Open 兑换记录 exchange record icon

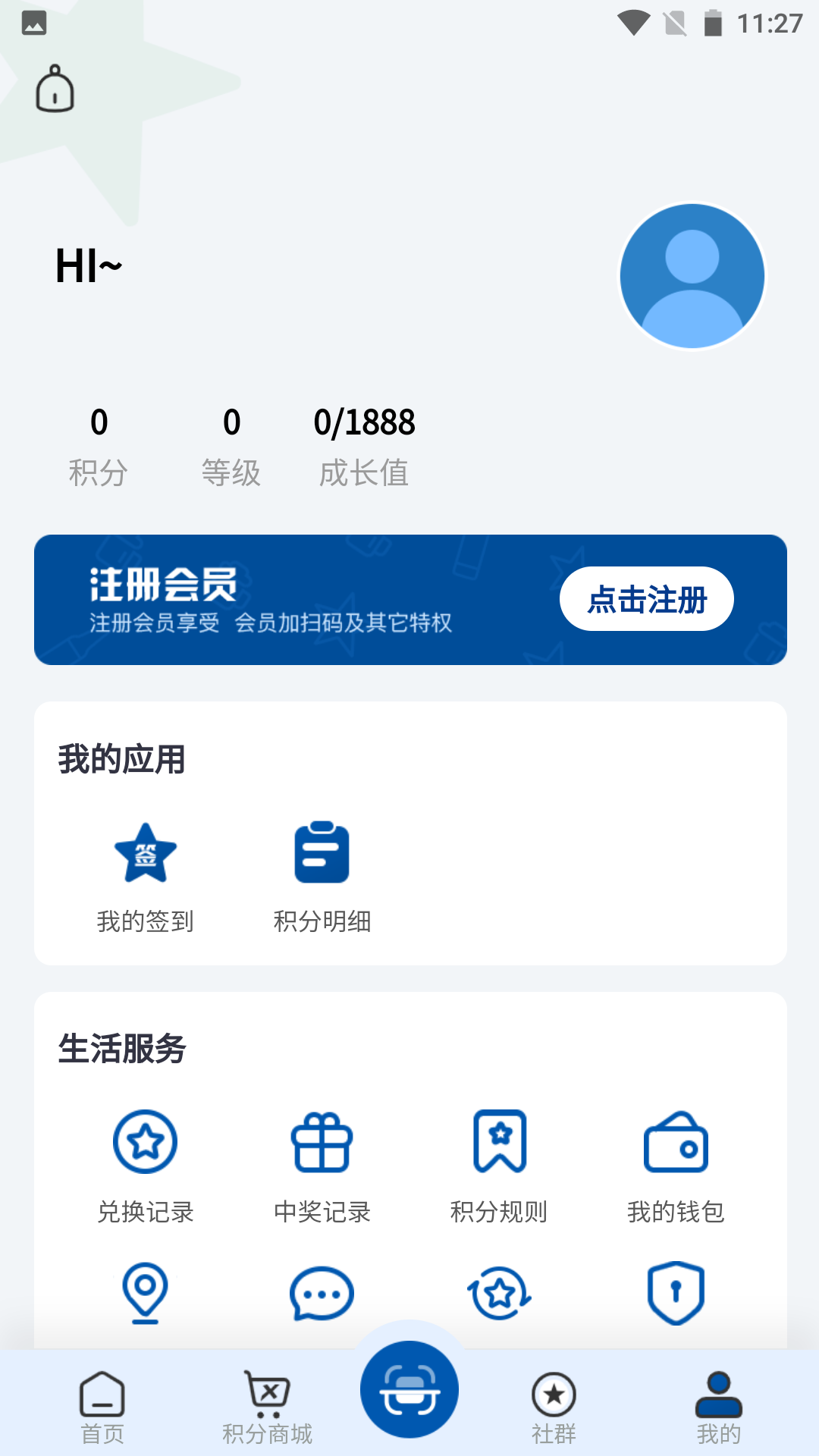(145, 1141)
